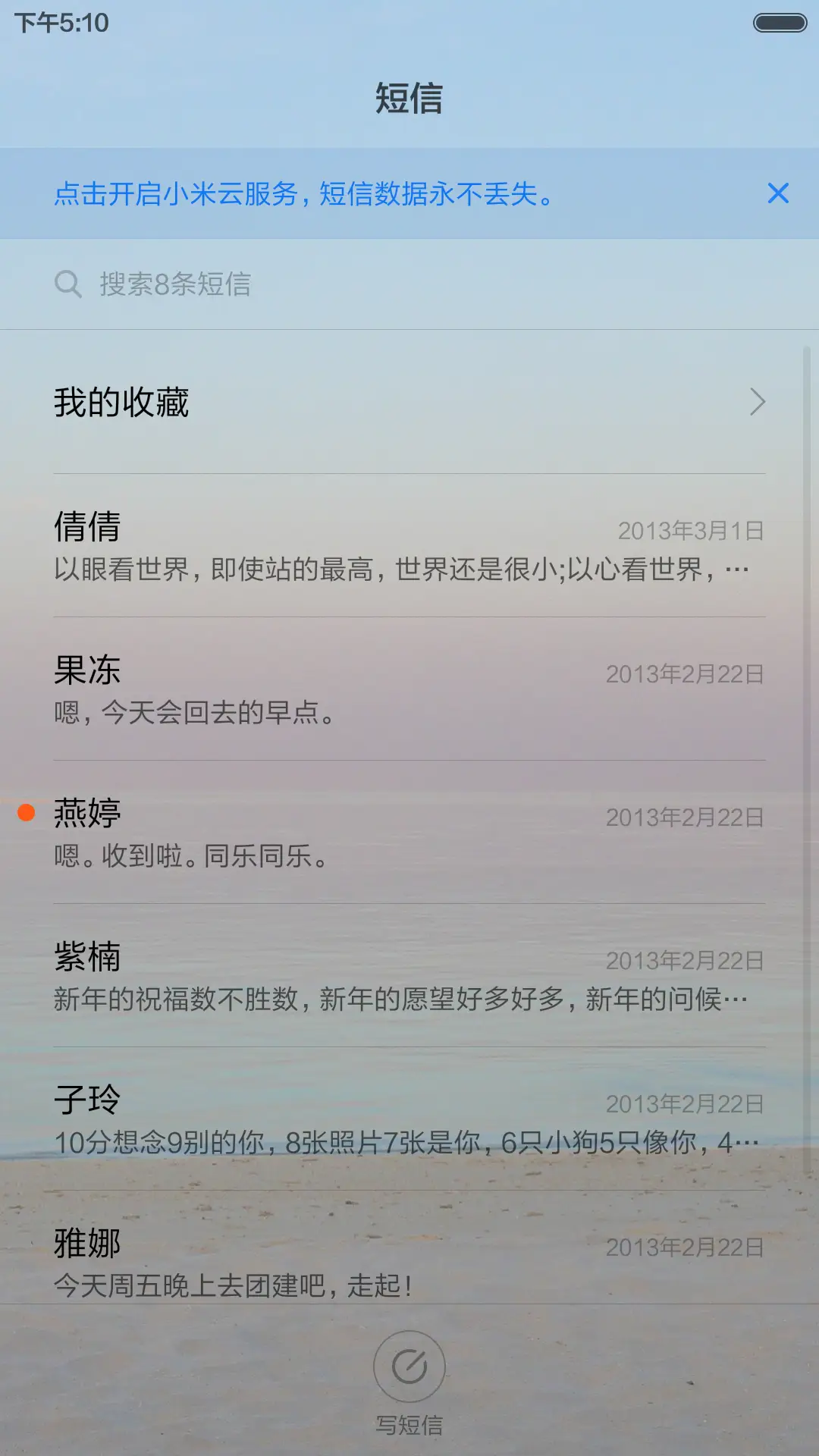Tap the orange unread indicator next to 燕婷
The image size is (819, 1456).
pos(25,813)
